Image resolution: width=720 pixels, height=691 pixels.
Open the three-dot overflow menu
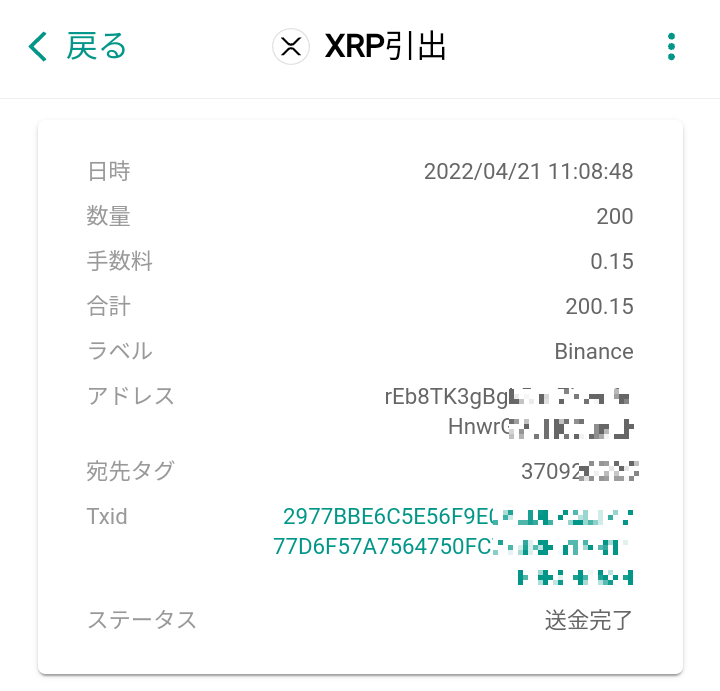(671, 47)
